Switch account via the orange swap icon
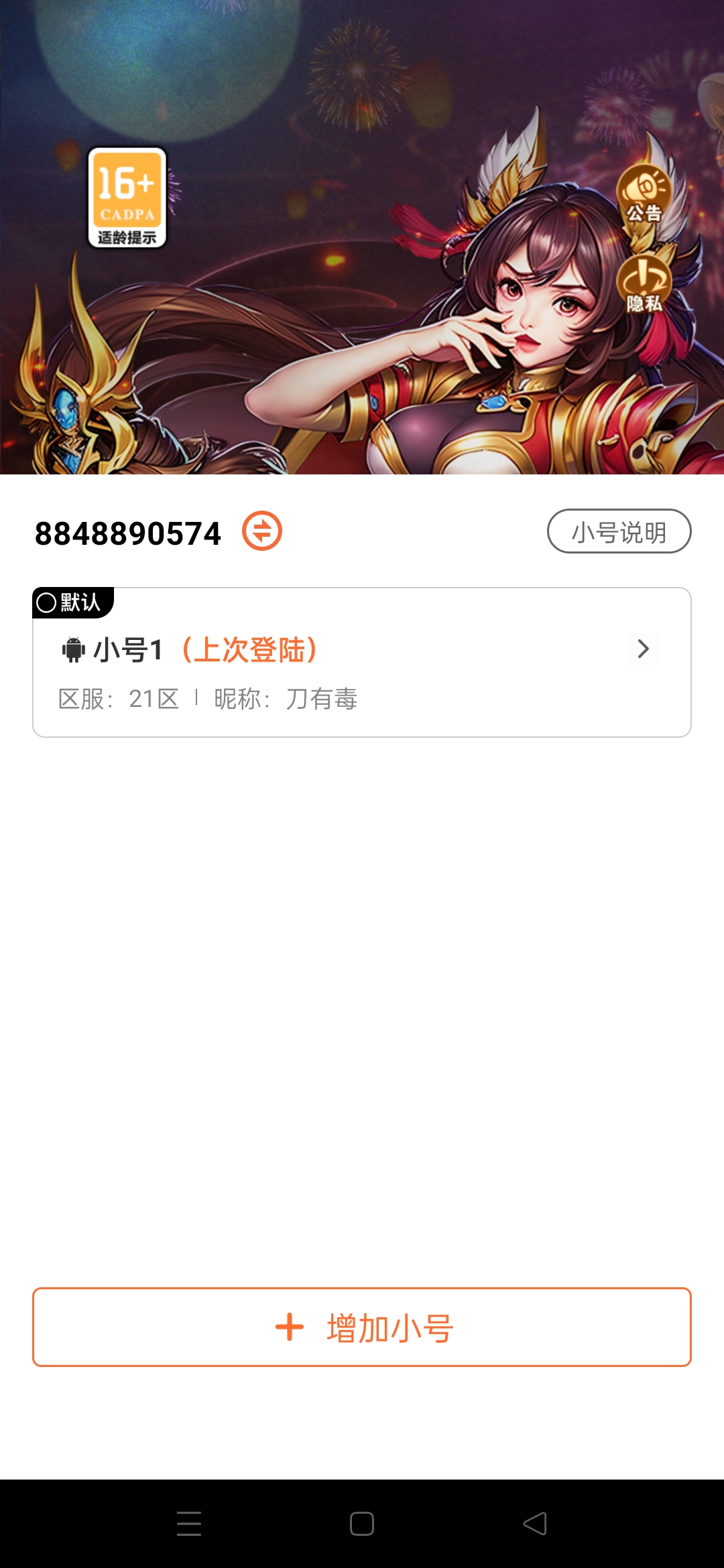 262,531
